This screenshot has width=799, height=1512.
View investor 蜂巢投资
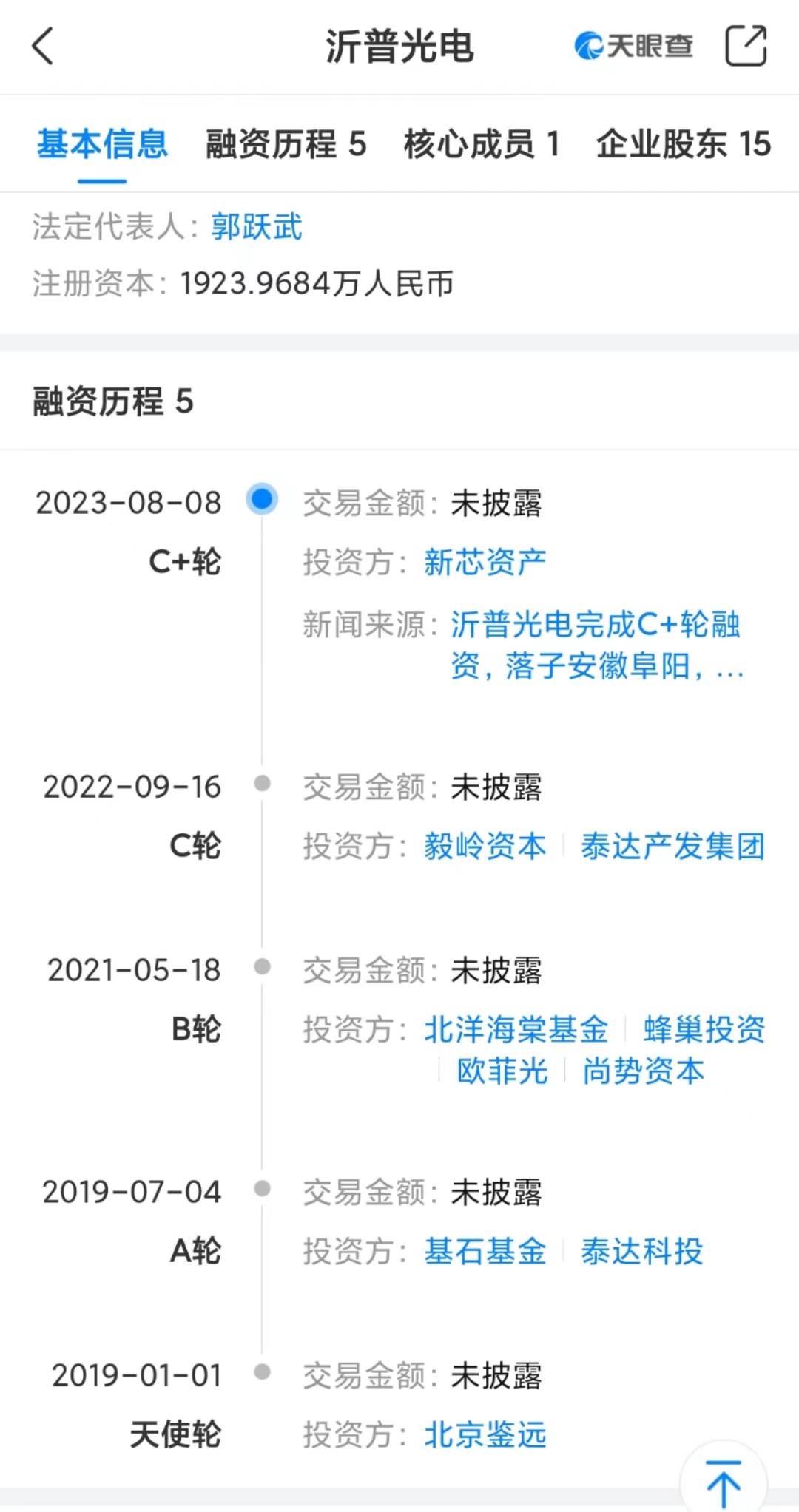(x=704, y=1030)
